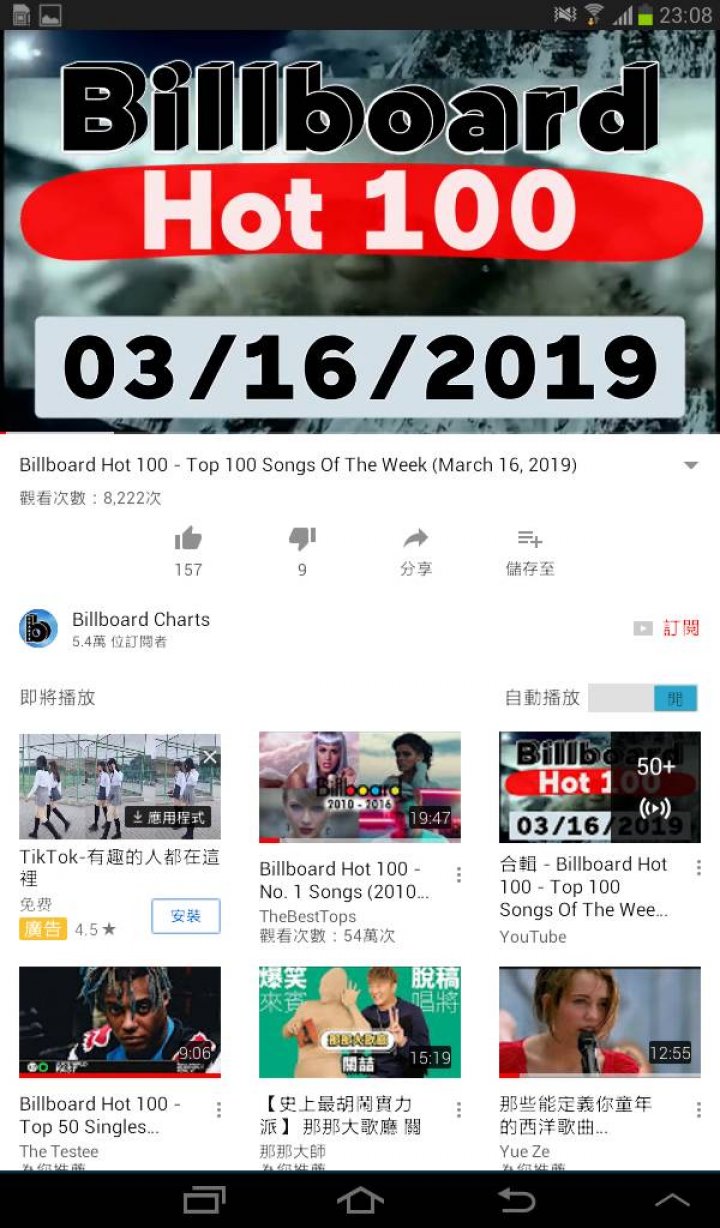Share this video via 分享
The height and width of the screenshot is (1228, 720).
[416, 541]
